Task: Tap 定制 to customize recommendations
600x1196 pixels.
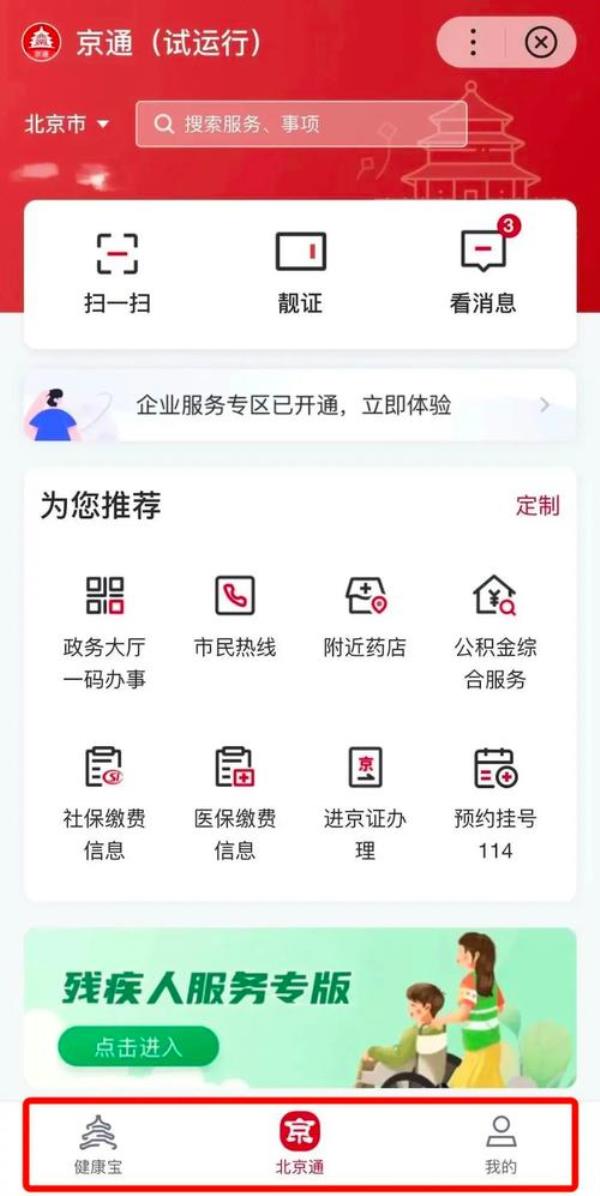Action: click(x=537, y=506)
